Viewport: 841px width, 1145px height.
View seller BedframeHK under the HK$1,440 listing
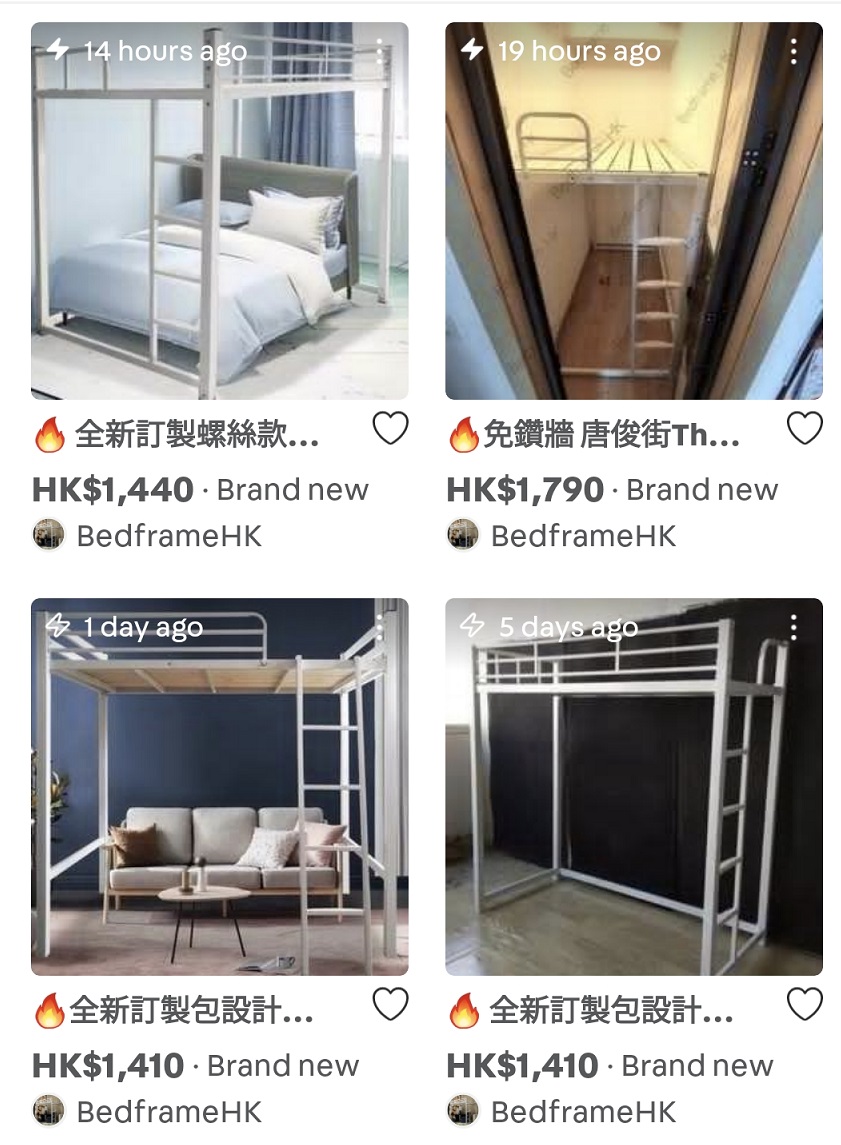point(168,536)
